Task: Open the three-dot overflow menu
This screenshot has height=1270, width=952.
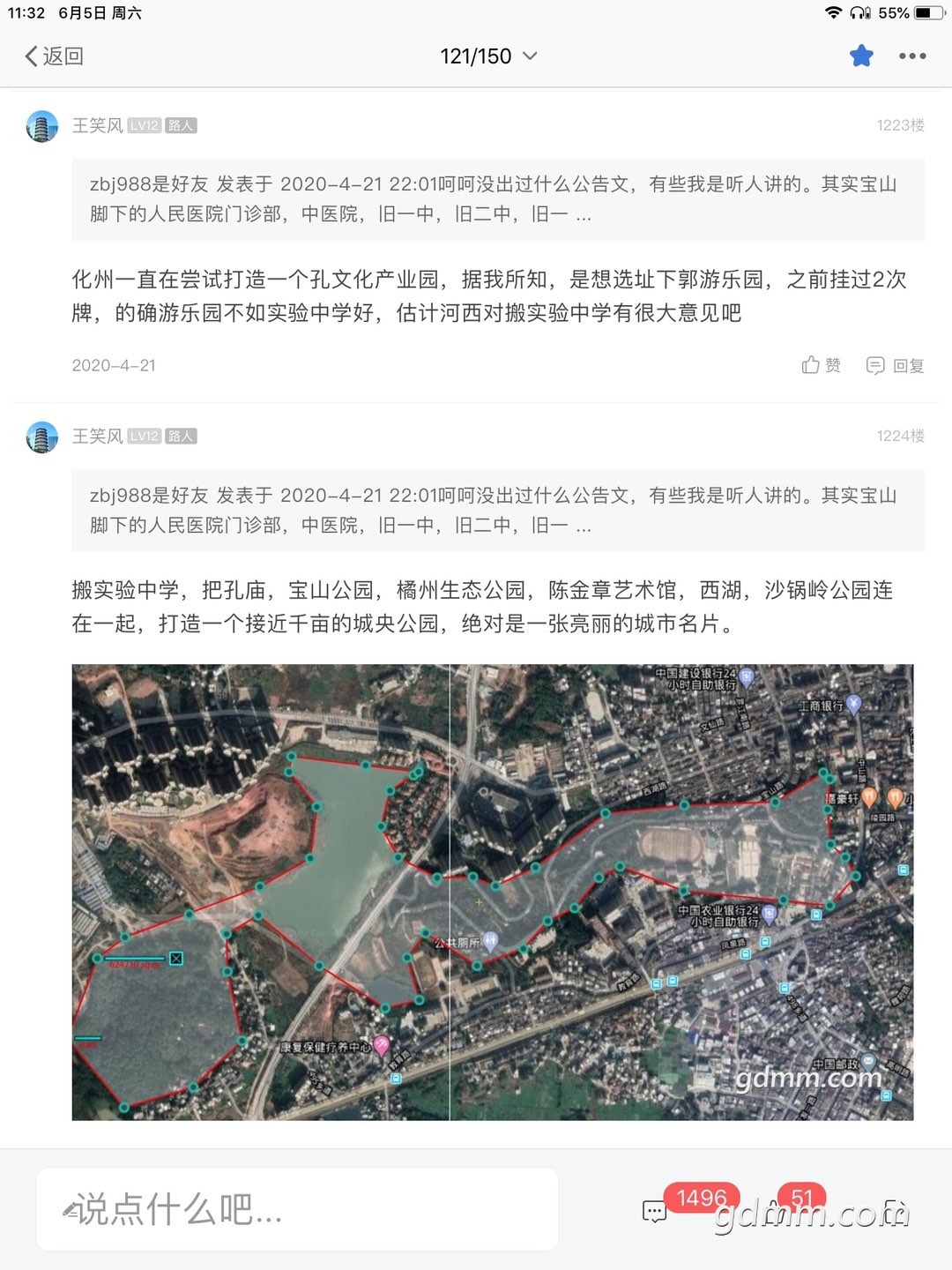Action: 912,56
